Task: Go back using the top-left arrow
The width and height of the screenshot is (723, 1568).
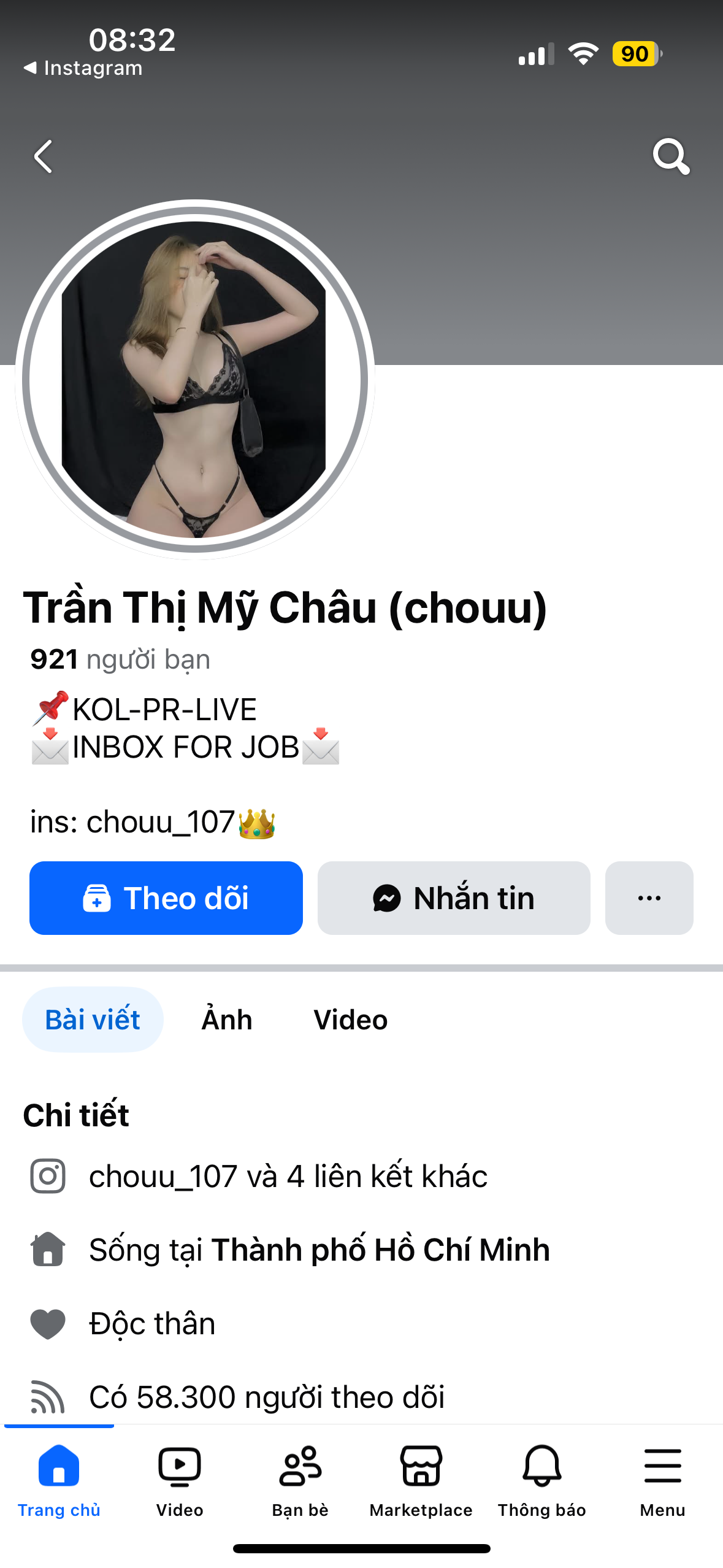Action: [43, 157]
